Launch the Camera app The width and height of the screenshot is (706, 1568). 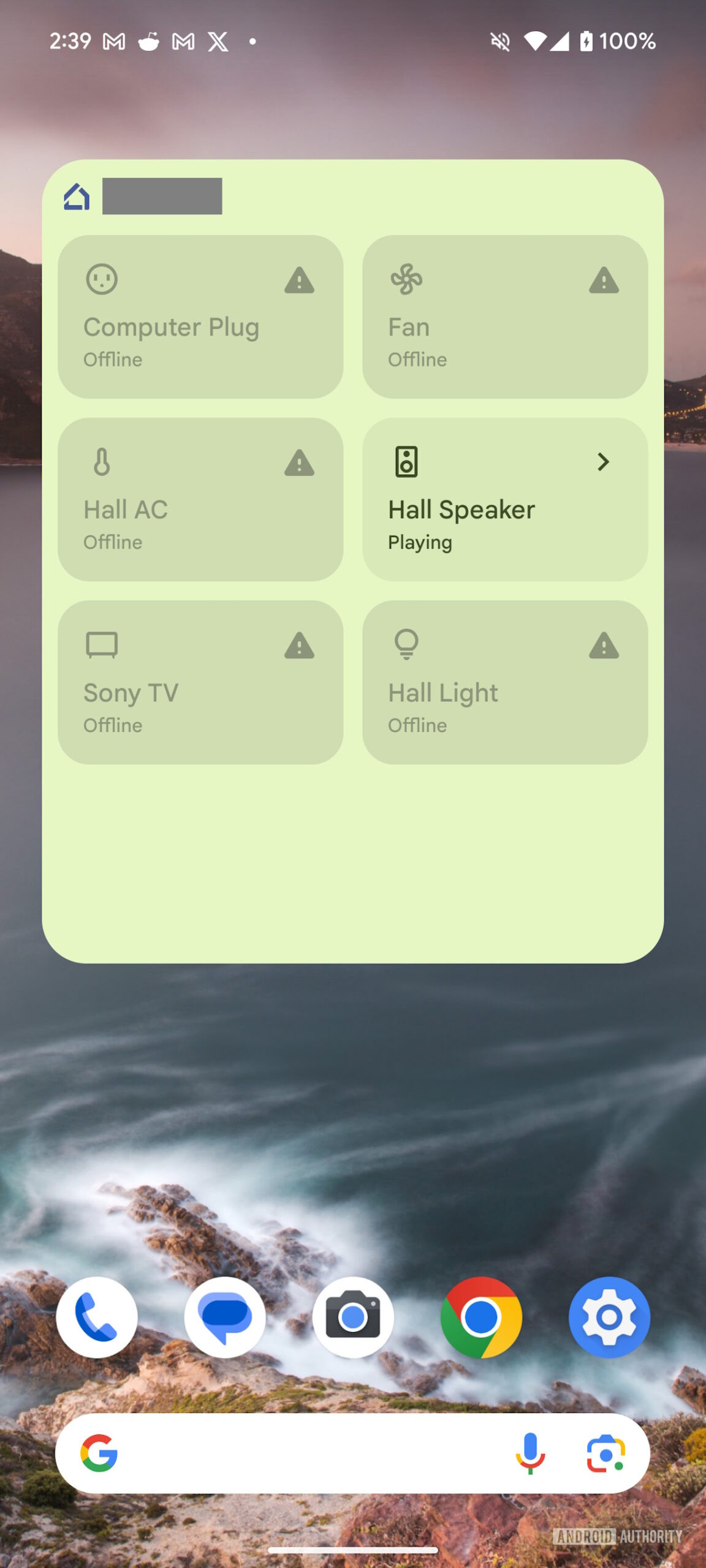coord(353,1317)
